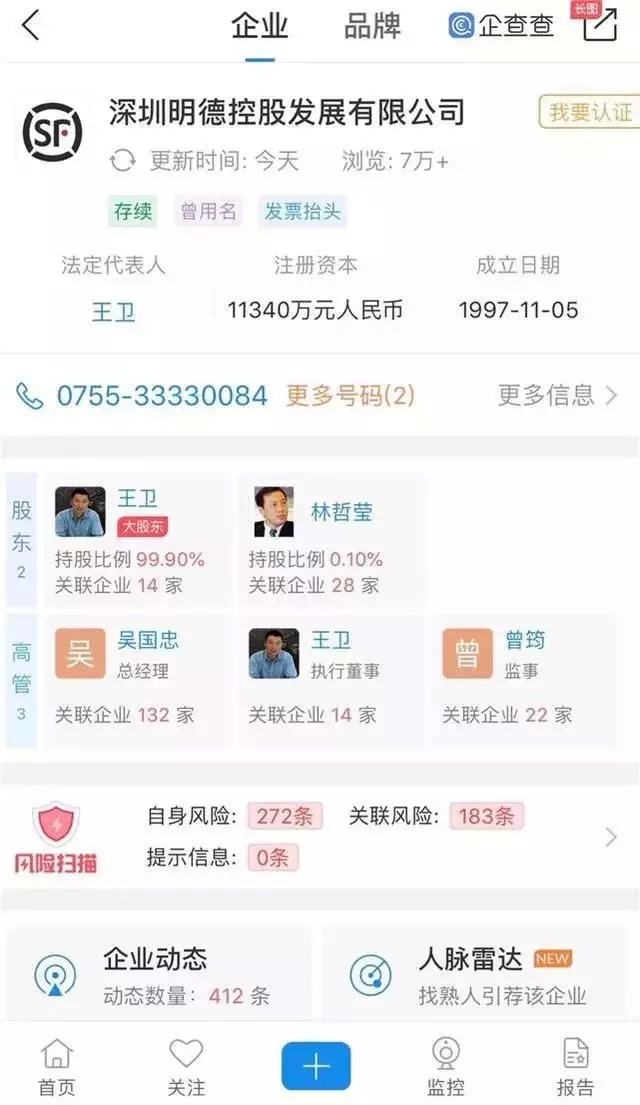Call the number 0755-33330084
The height and width of the screenshot is (1105, 640).
160,396
